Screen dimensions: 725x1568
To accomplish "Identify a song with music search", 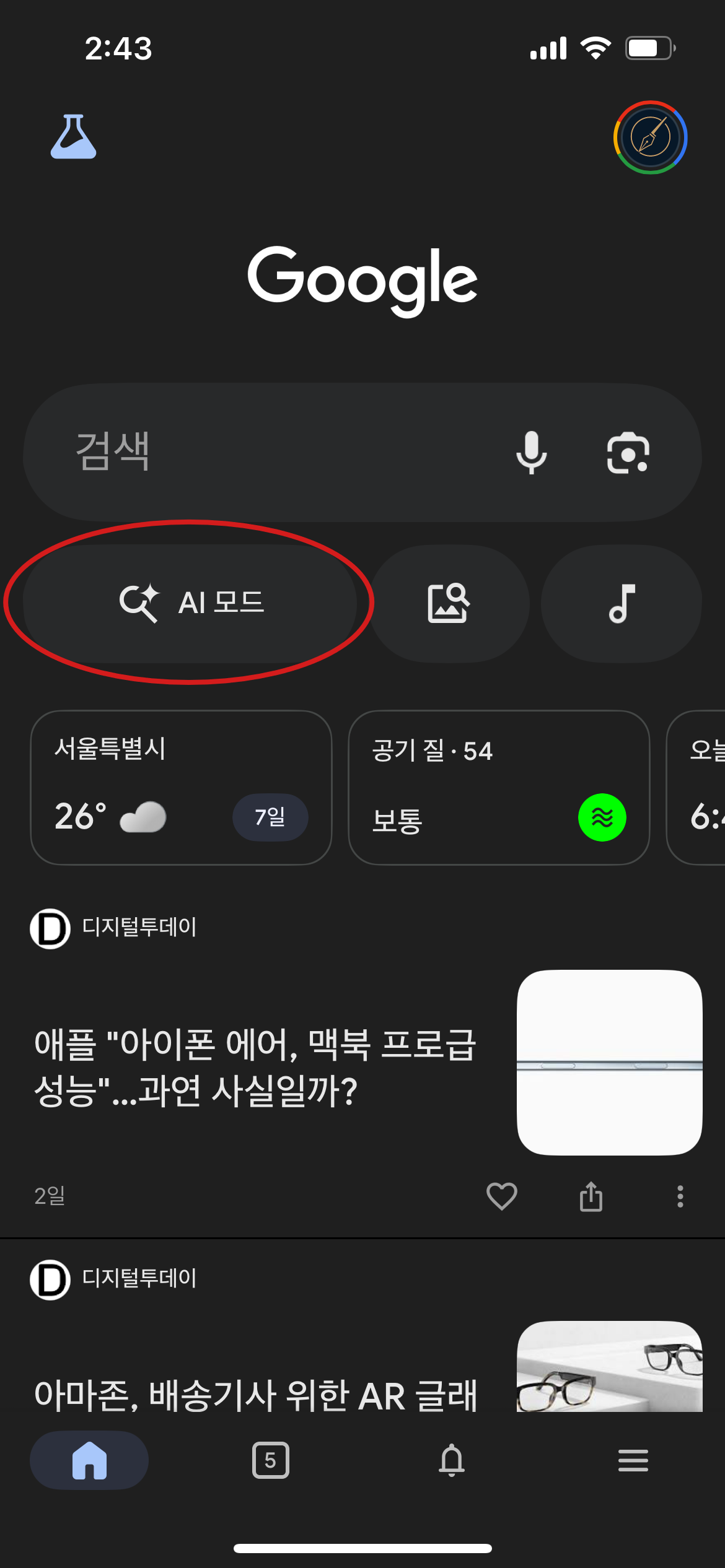I will 622,603.
